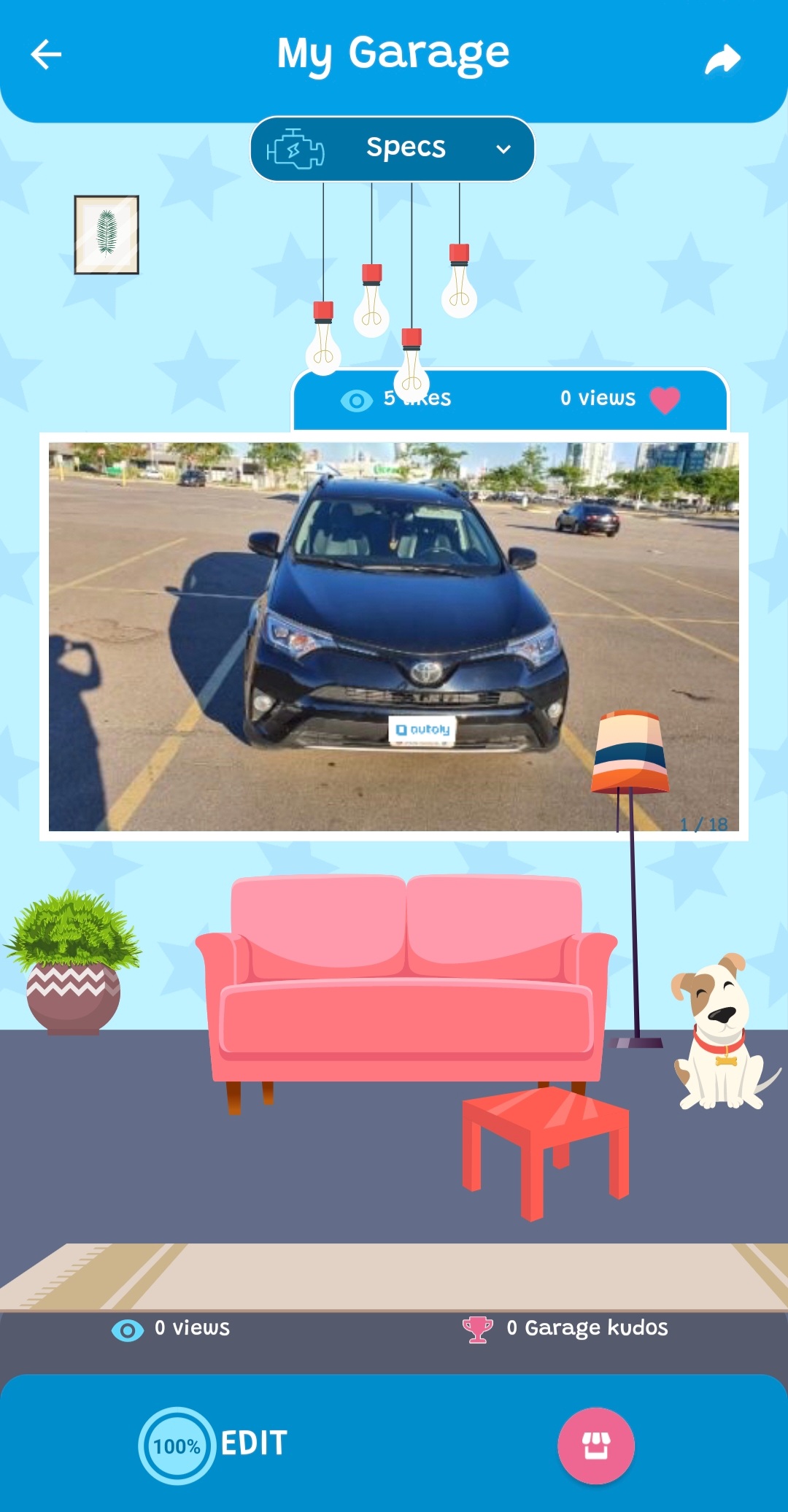Share my garage
This screenshot has height=1512, width=788.
(x=722, y=58)
